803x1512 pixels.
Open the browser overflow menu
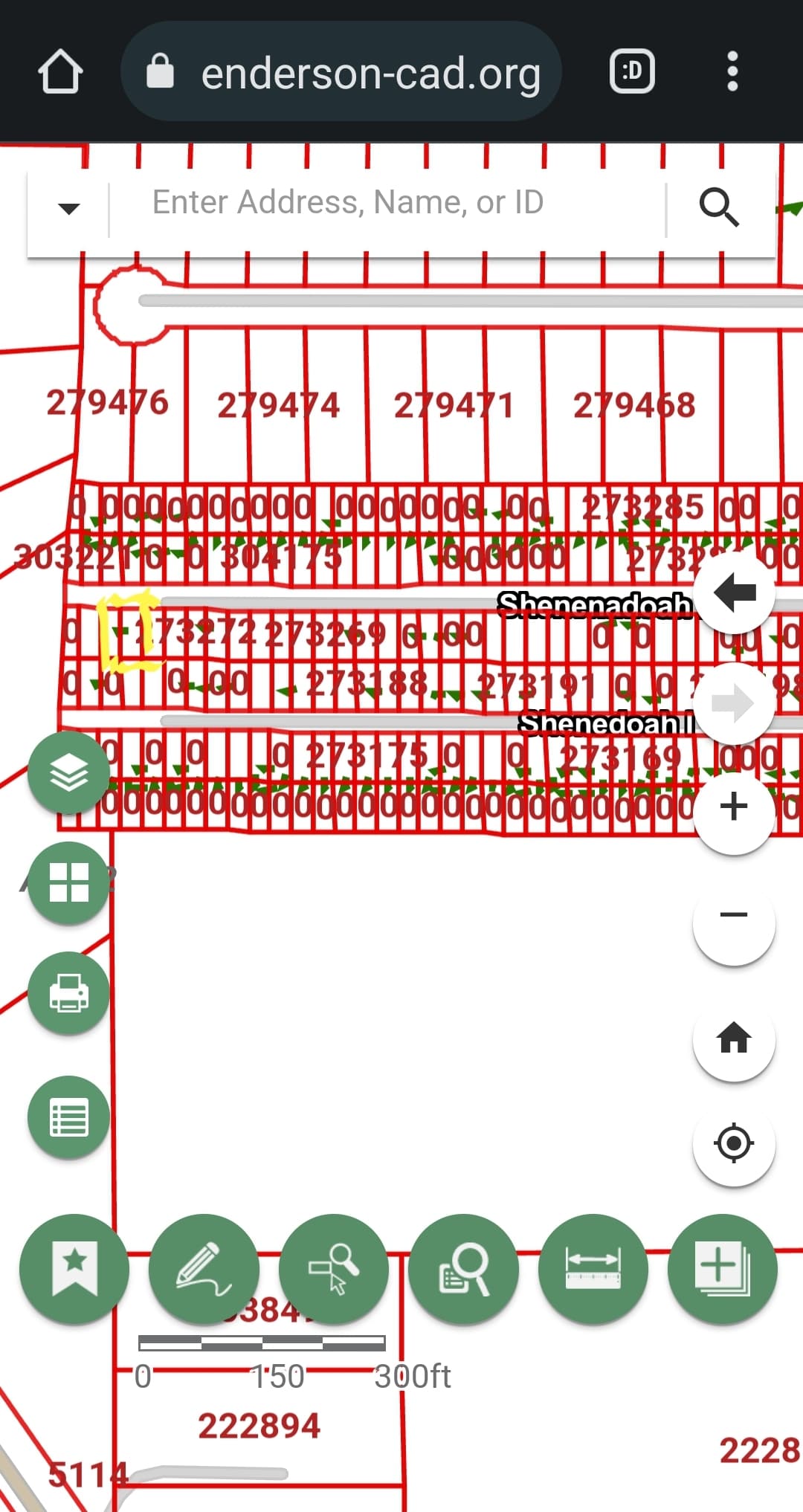732,72
